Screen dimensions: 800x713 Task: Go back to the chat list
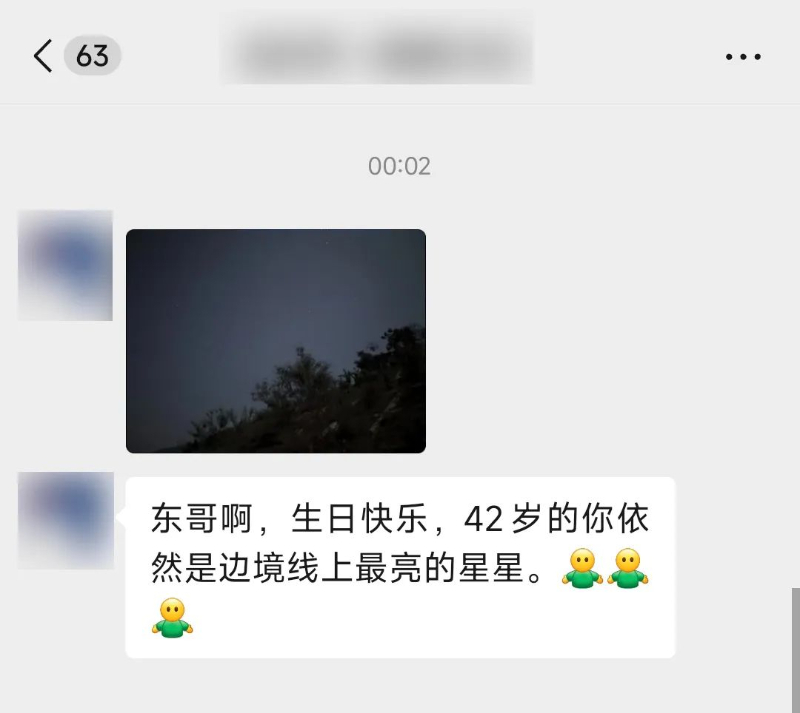[43, 56]
